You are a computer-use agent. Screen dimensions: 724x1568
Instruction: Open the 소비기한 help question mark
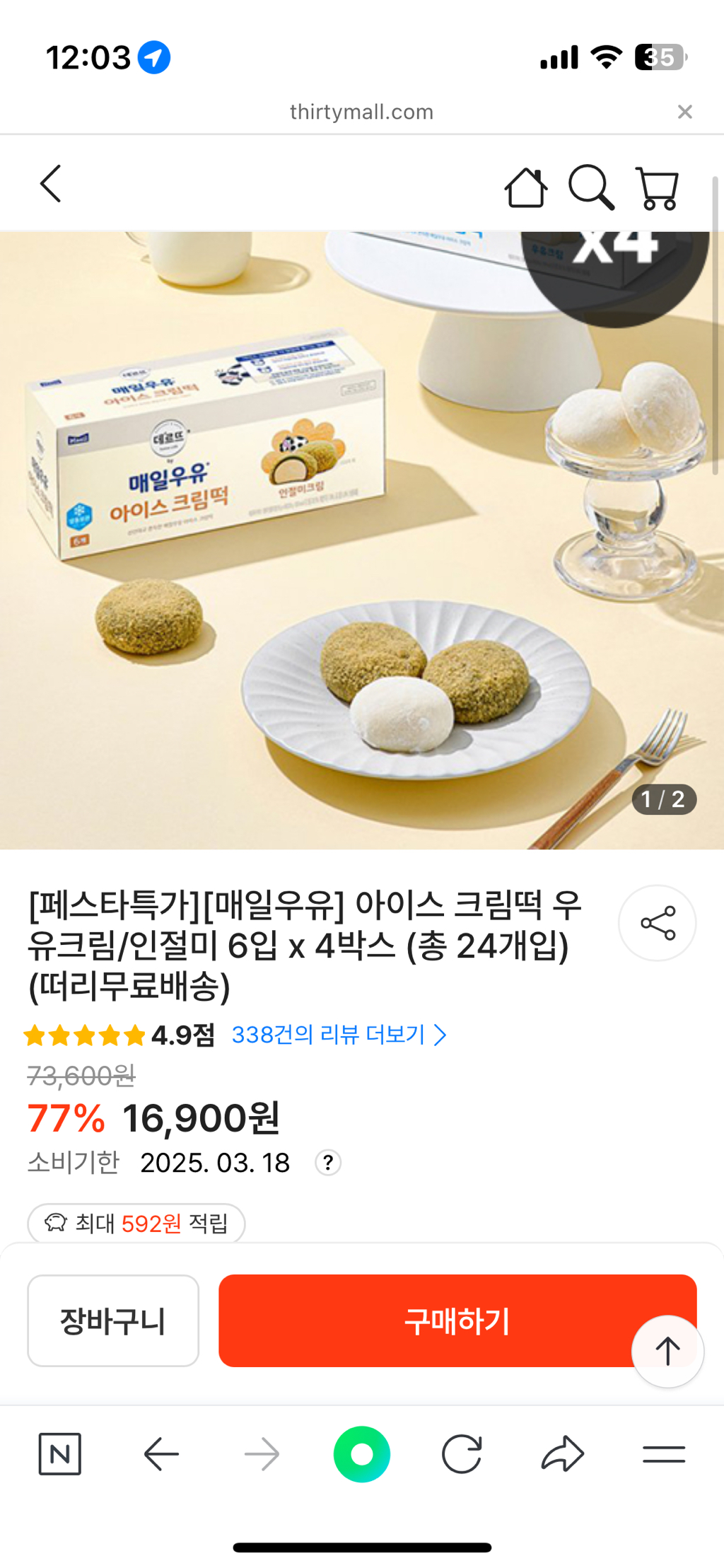(328, 1163)
